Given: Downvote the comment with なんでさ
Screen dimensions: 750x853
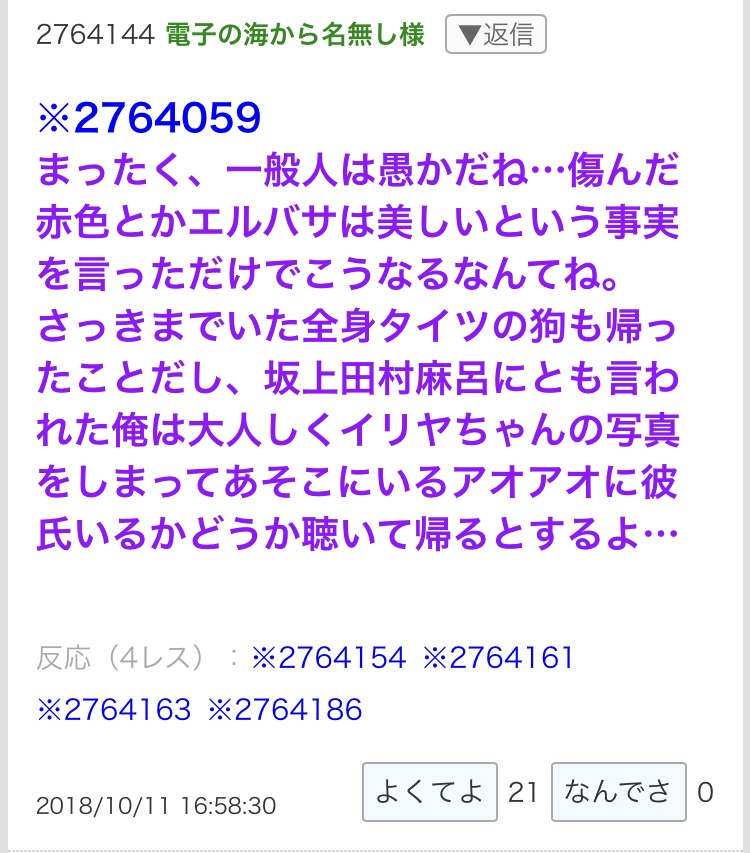Looking at the screenshot, I should (x=618, y=792).
